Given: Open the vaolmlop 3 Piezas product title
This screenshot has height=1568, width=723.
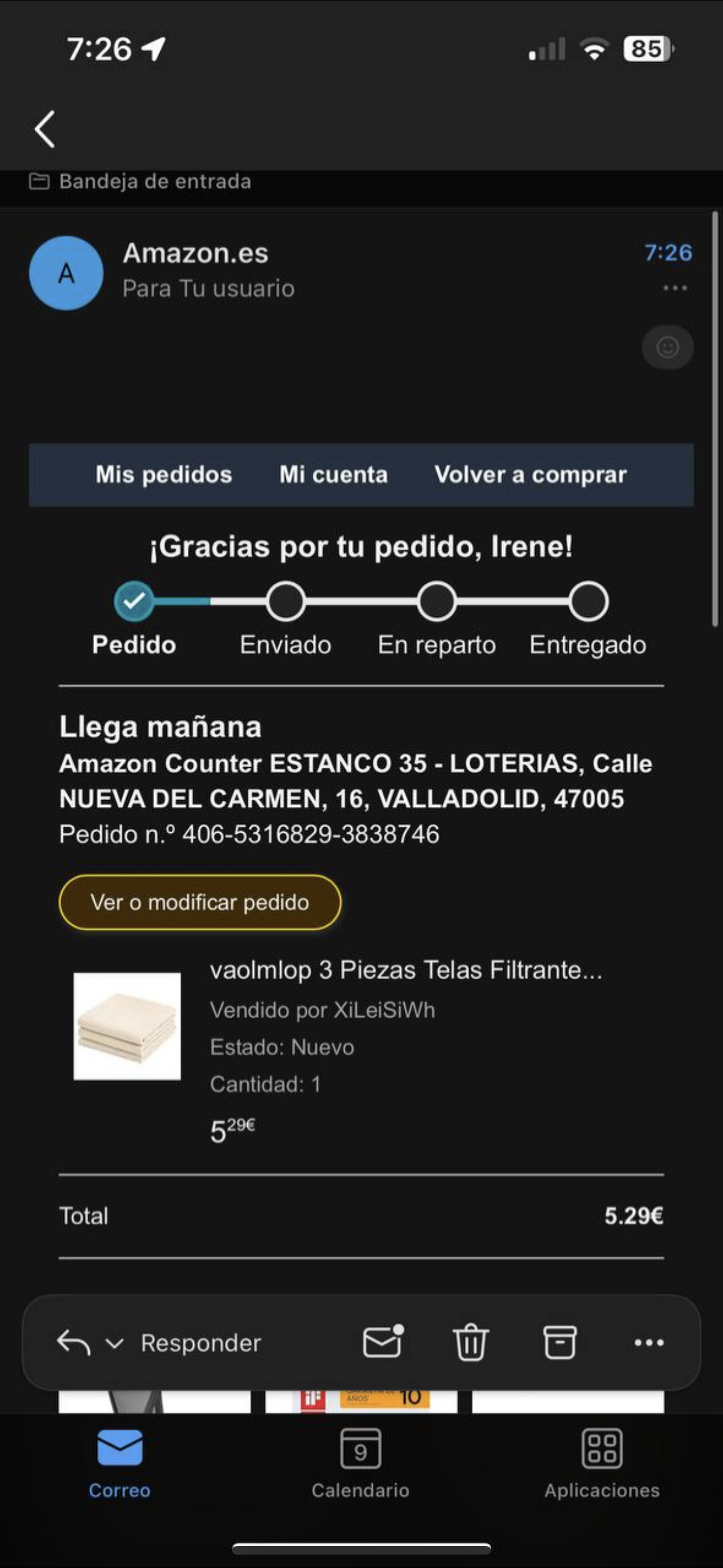Looking at the screenshot, I should pyautogui.click(x=406, y=970).
